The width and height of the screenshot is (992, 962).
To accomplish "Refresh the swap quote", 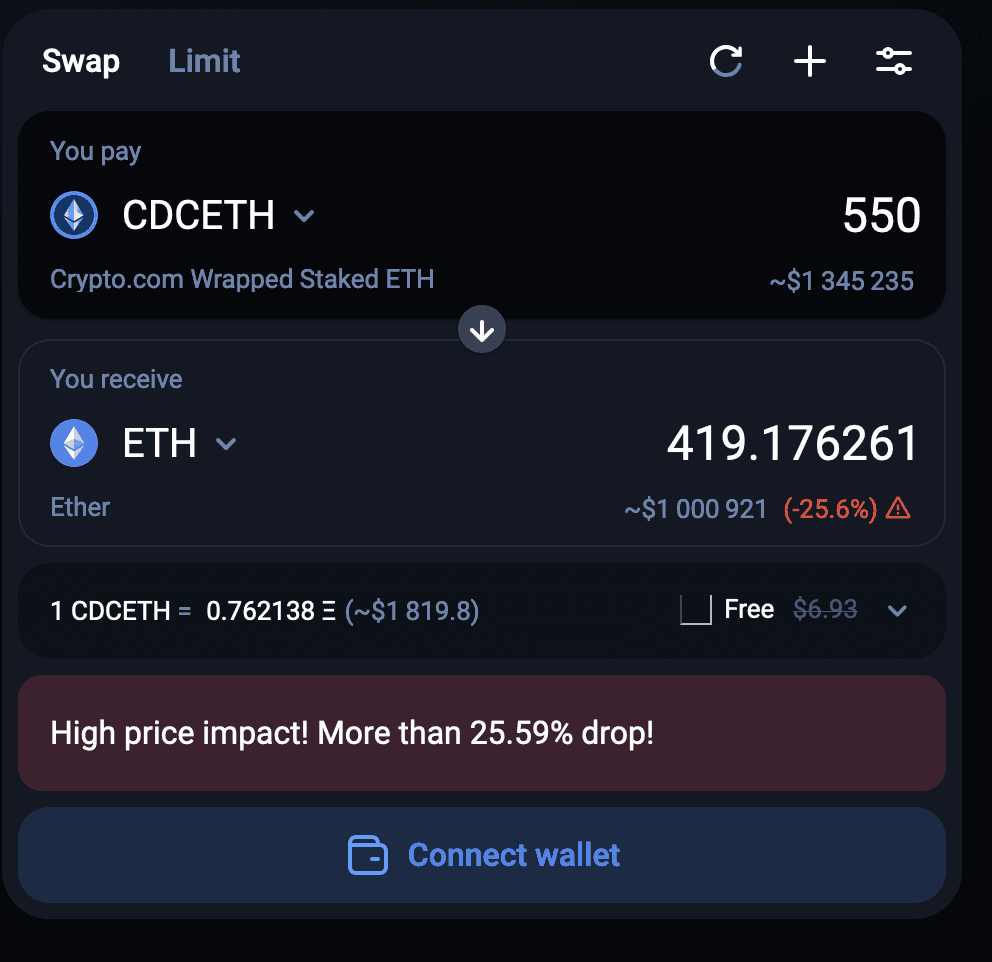I will point(725,61).
